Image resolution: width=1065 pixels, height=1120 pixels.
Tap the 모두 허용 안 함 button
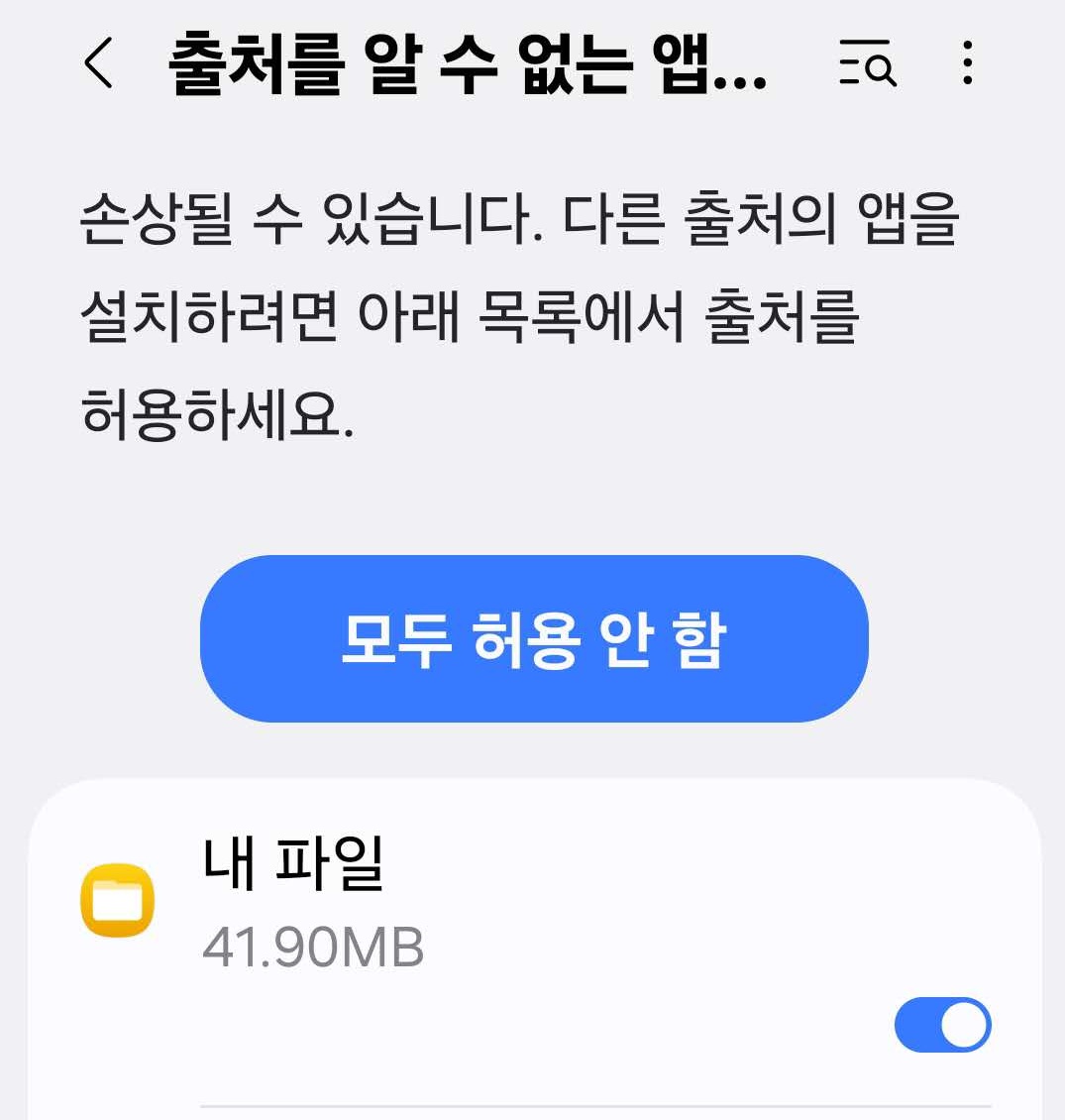[x=534, y=638]
